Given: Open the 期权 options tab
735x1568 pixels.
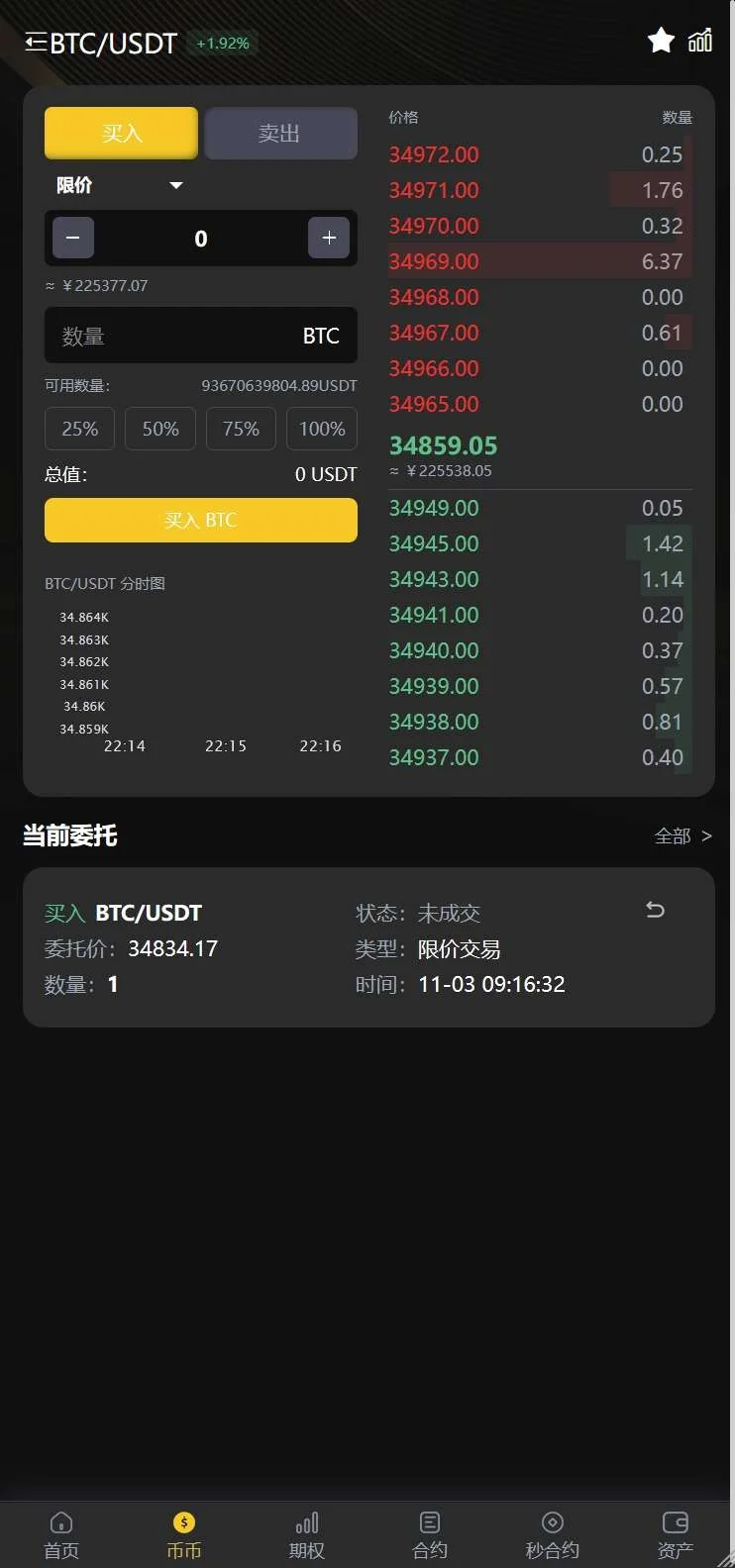Looking at the screenshot, I should tap(307, 1534).
